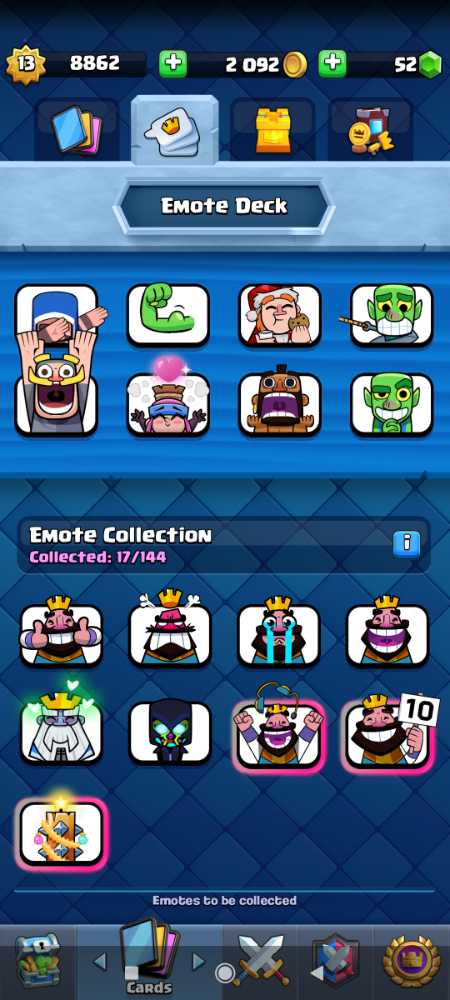Open the Battle crossed swords tab

click(x=260, y=961)
